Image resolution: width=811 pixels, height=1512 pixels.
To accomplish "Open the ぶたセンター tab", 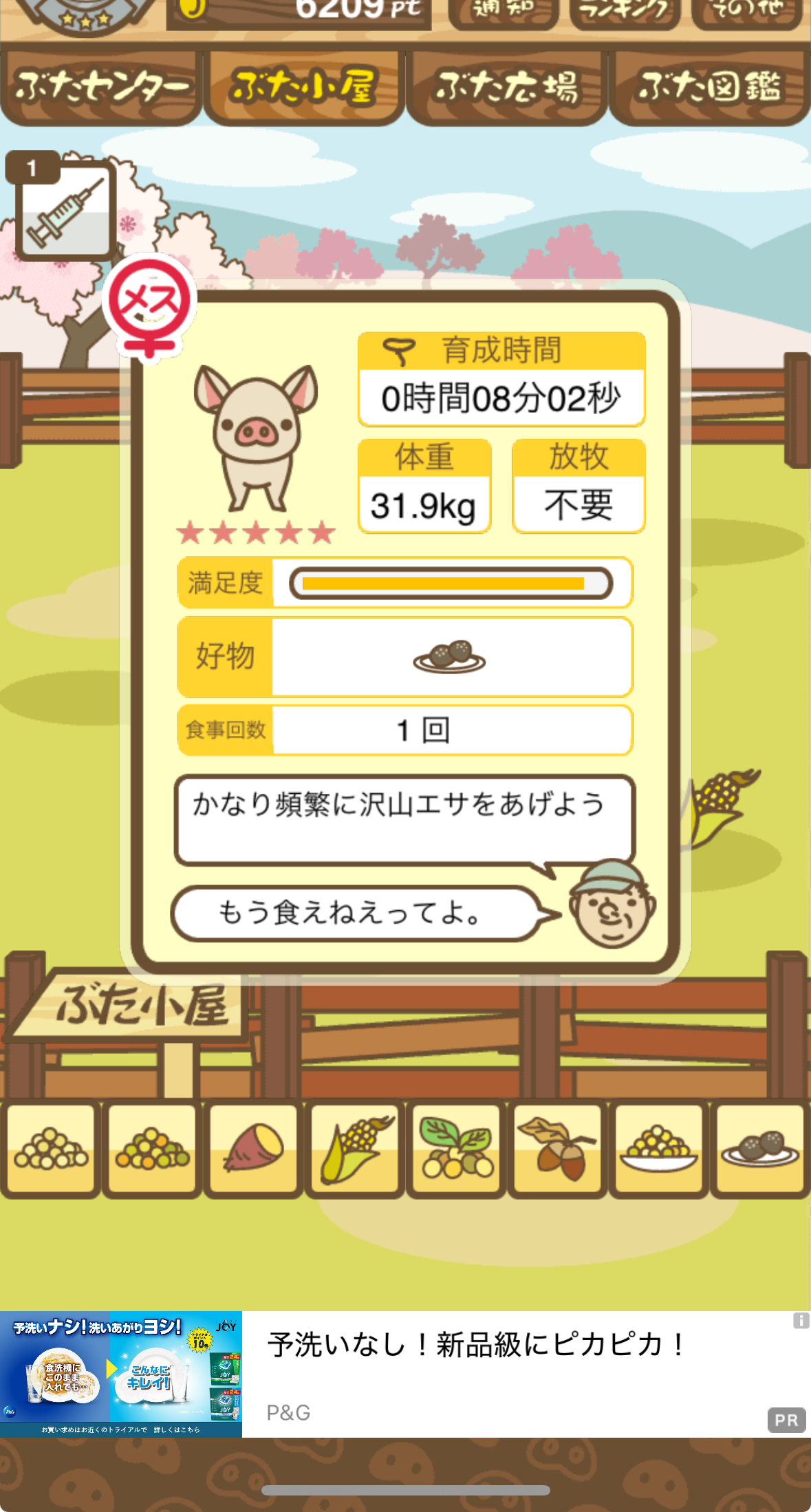I will (x=101, y=87).
